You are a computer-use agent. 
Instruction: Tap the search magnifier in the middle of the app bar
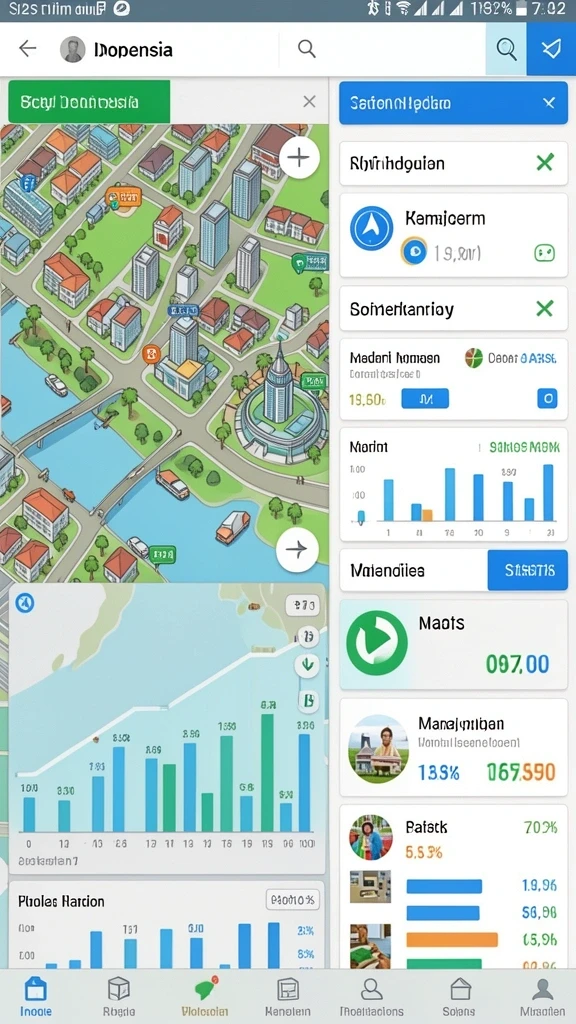pyautogui.click(x=306, y=49)
